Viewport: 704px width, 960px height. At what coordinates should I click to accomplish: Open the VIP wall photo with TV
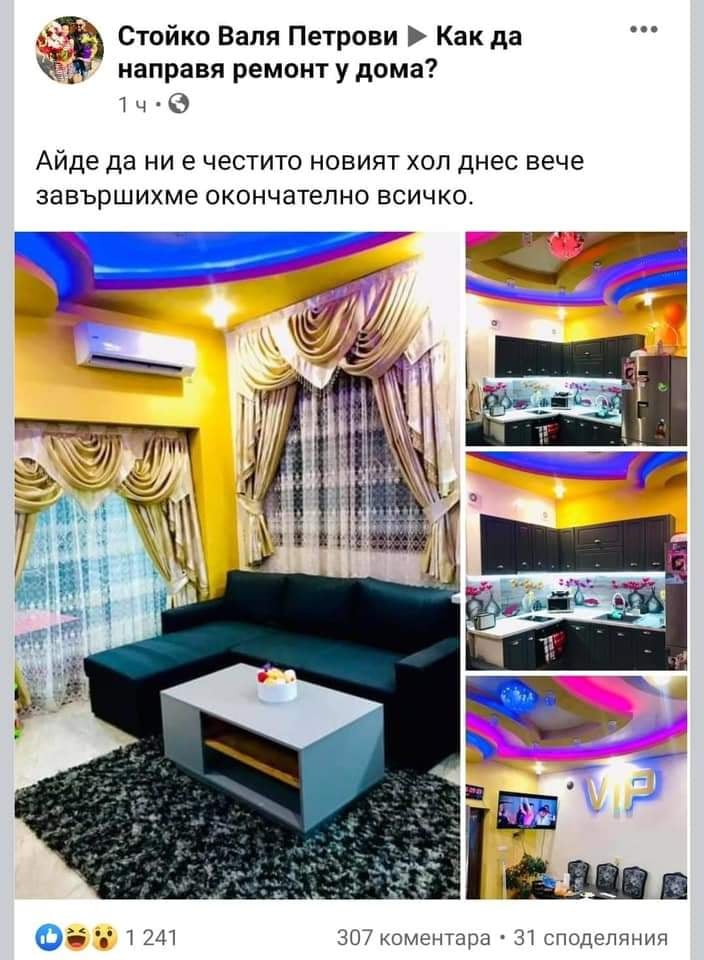tap(576, 786)
